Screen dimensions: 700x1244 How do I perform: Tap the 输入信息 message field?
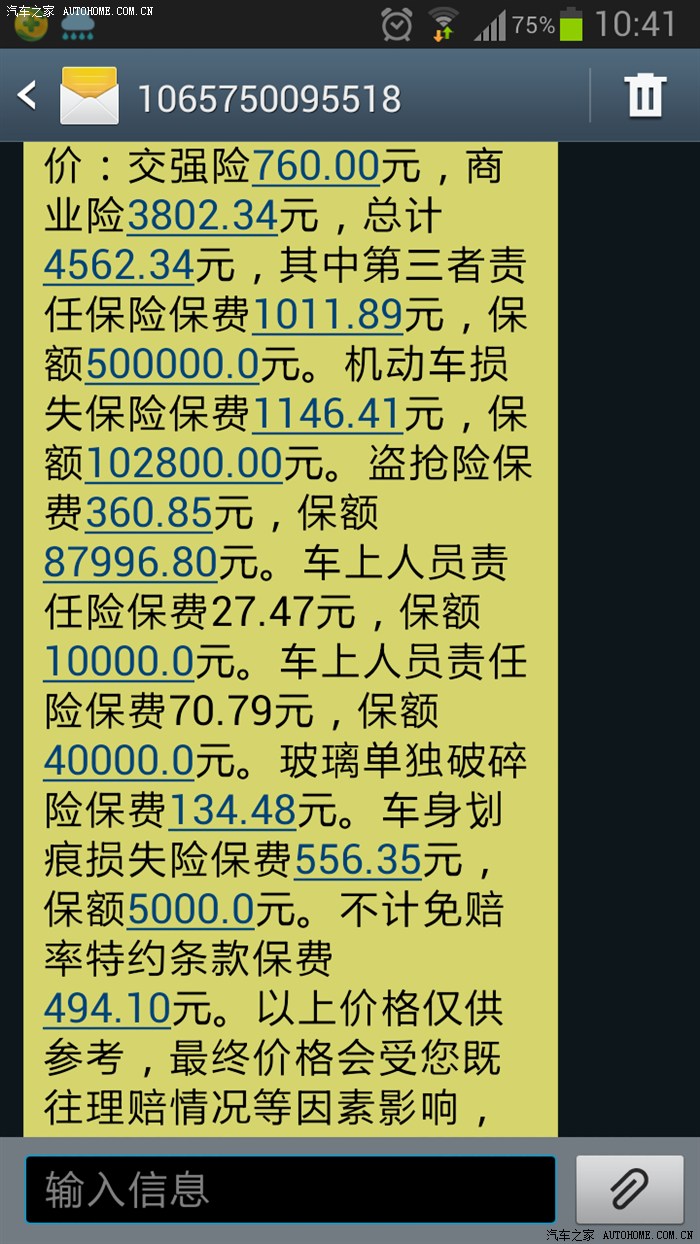(x=290, y=1190)
